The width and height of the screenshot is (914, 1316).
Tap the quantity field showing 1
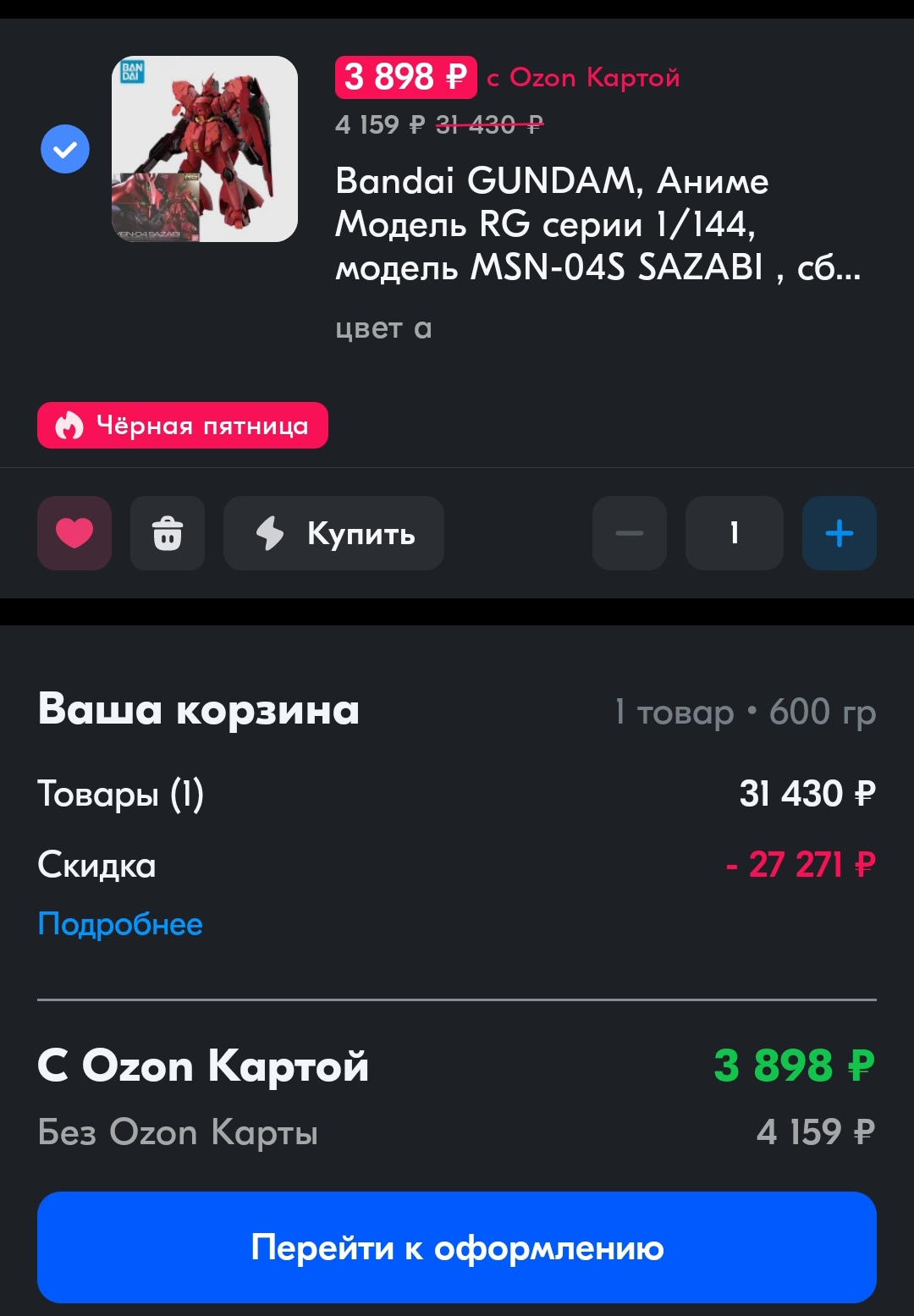click(734, 533)
